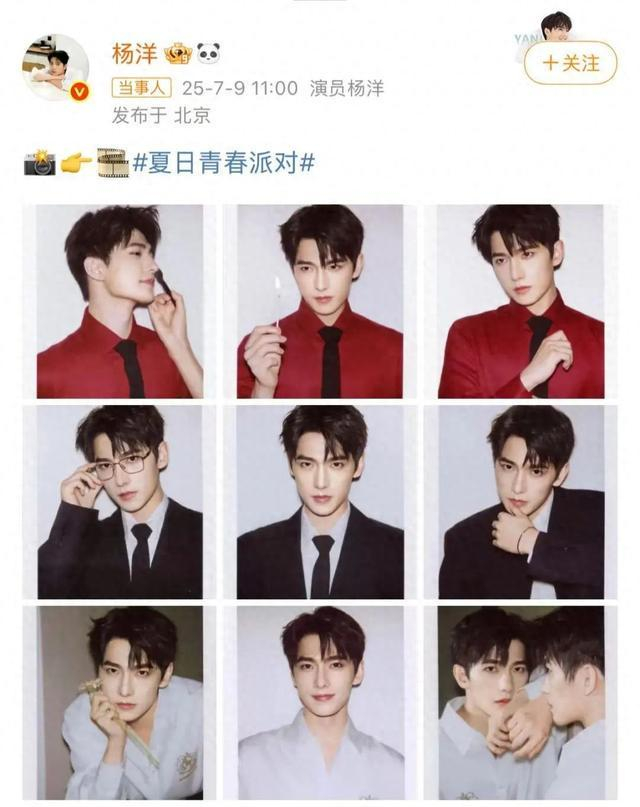View the red shirt photo holding a small stick

tap(319, 301)
